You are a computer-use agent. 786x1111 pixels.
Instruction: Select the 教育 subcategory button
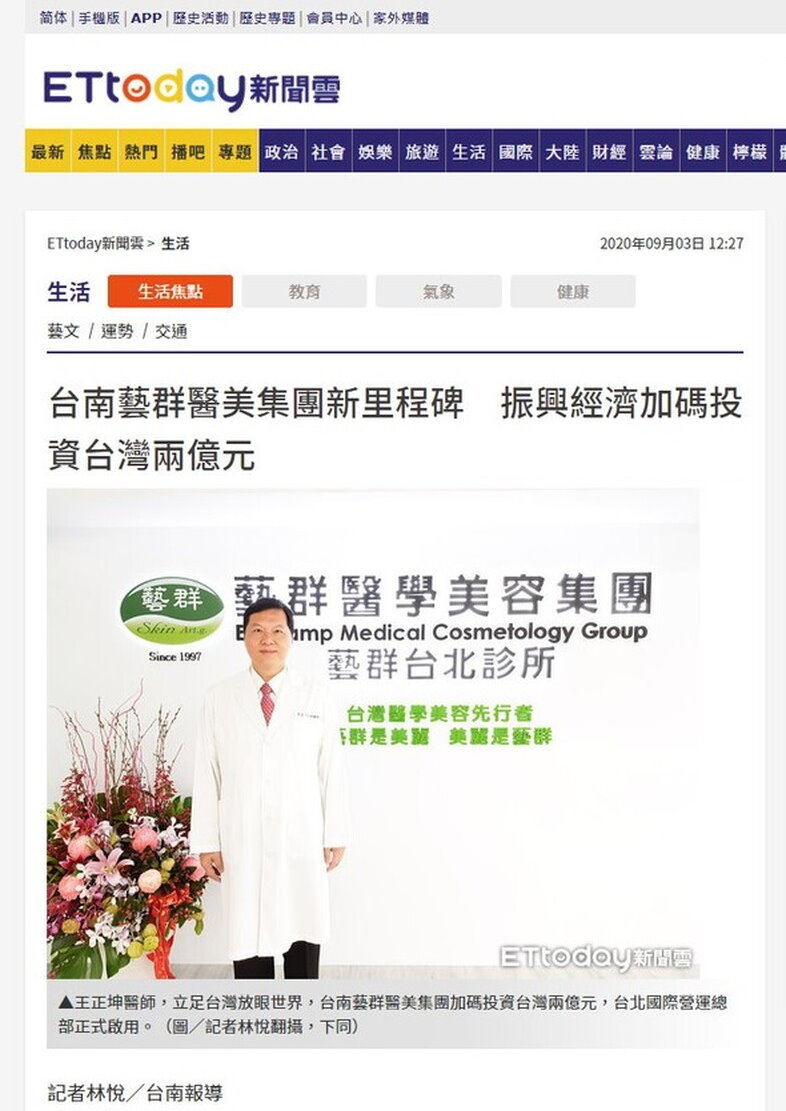pos(304,292)
